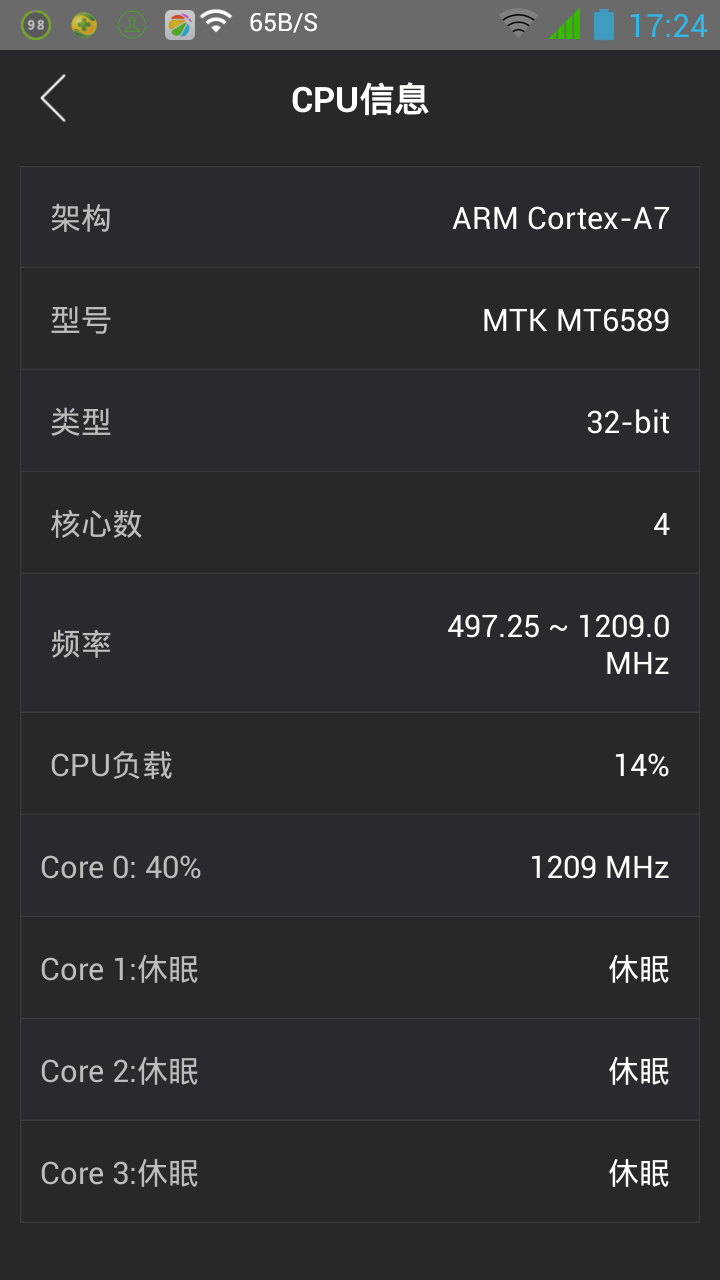Viewport: 720px width, 1280px height.
Task: Go back from the CPU信息 screen
Action: pyautogui.click(x=53, y=98)
